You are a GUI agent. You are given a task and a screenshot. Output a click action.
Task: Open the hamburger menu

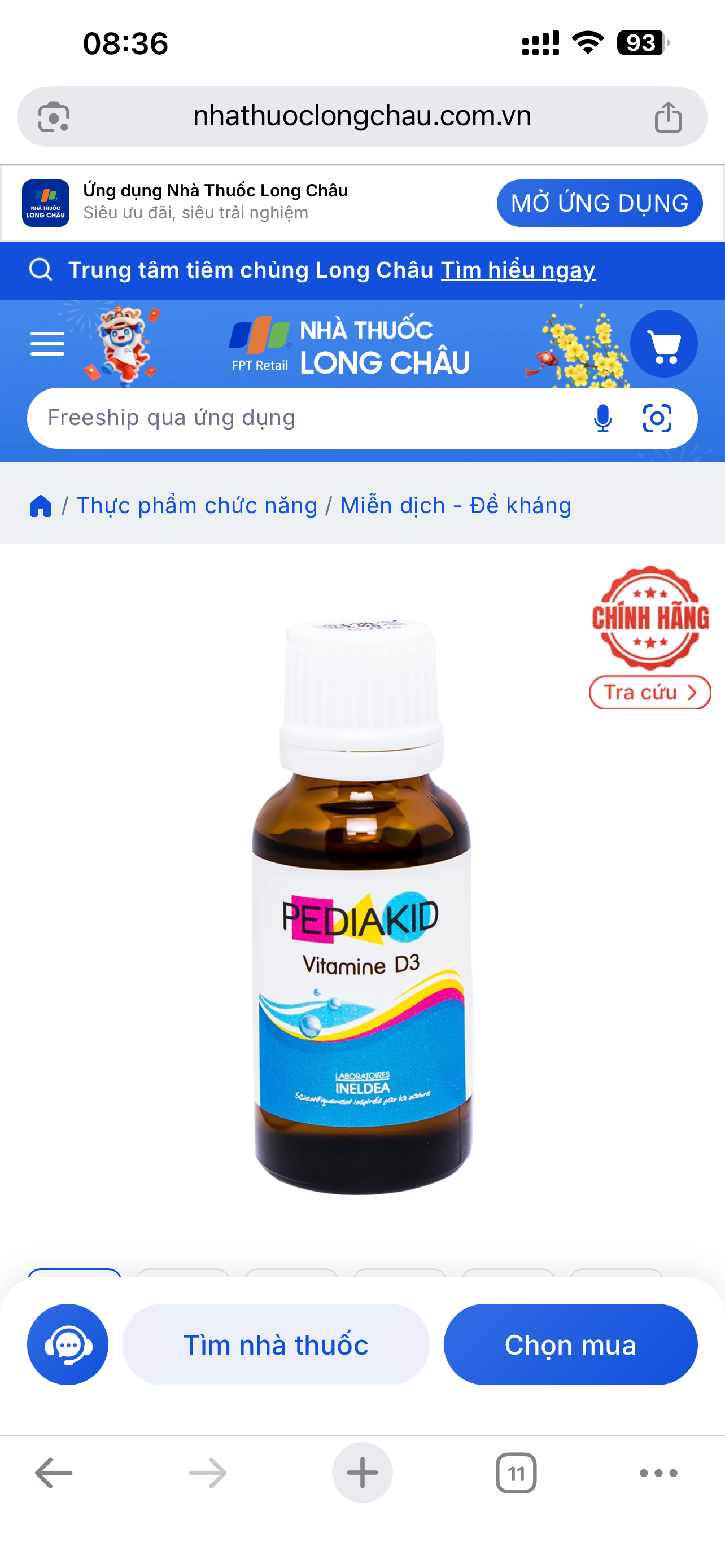pos(47,344)
